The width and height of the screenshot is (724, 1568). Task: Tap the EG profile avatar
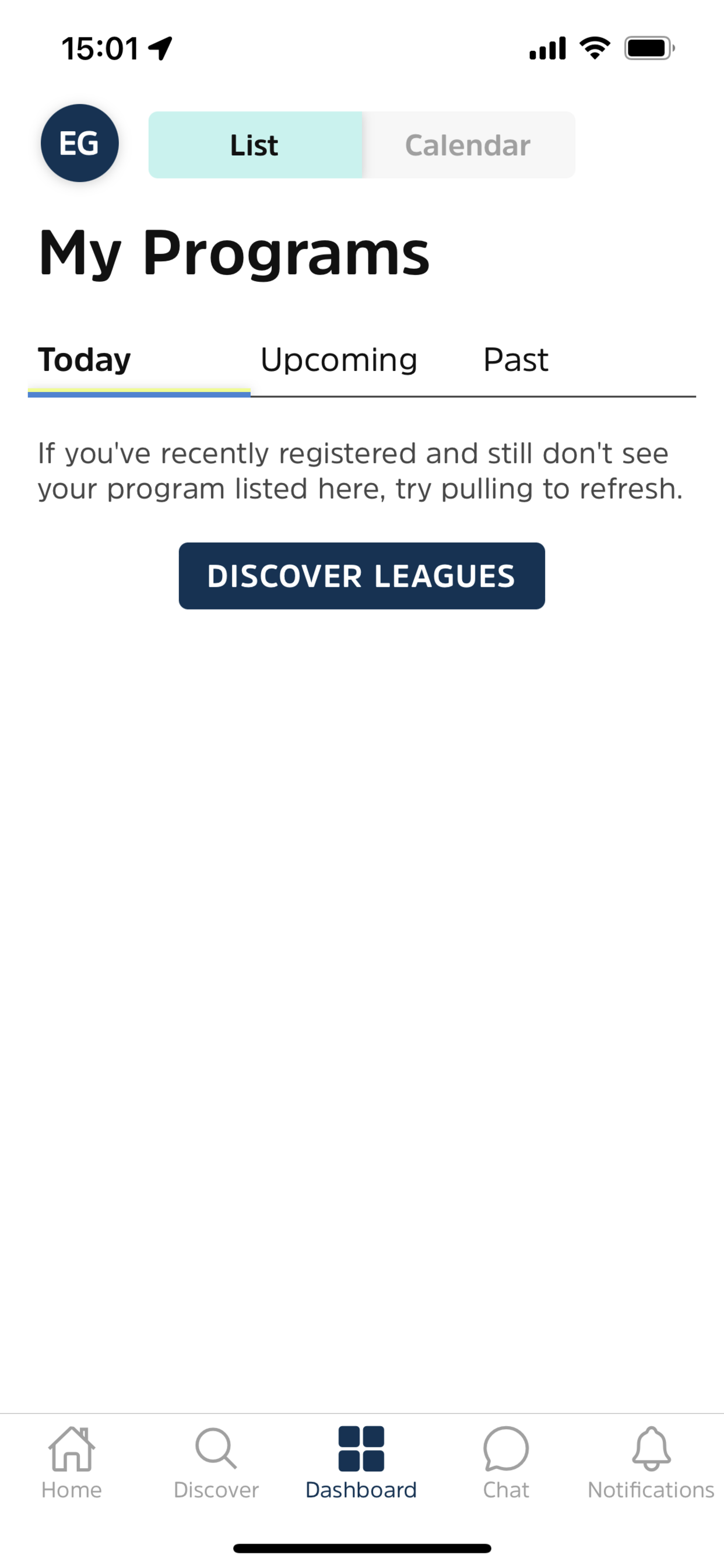tap(80, 145)
